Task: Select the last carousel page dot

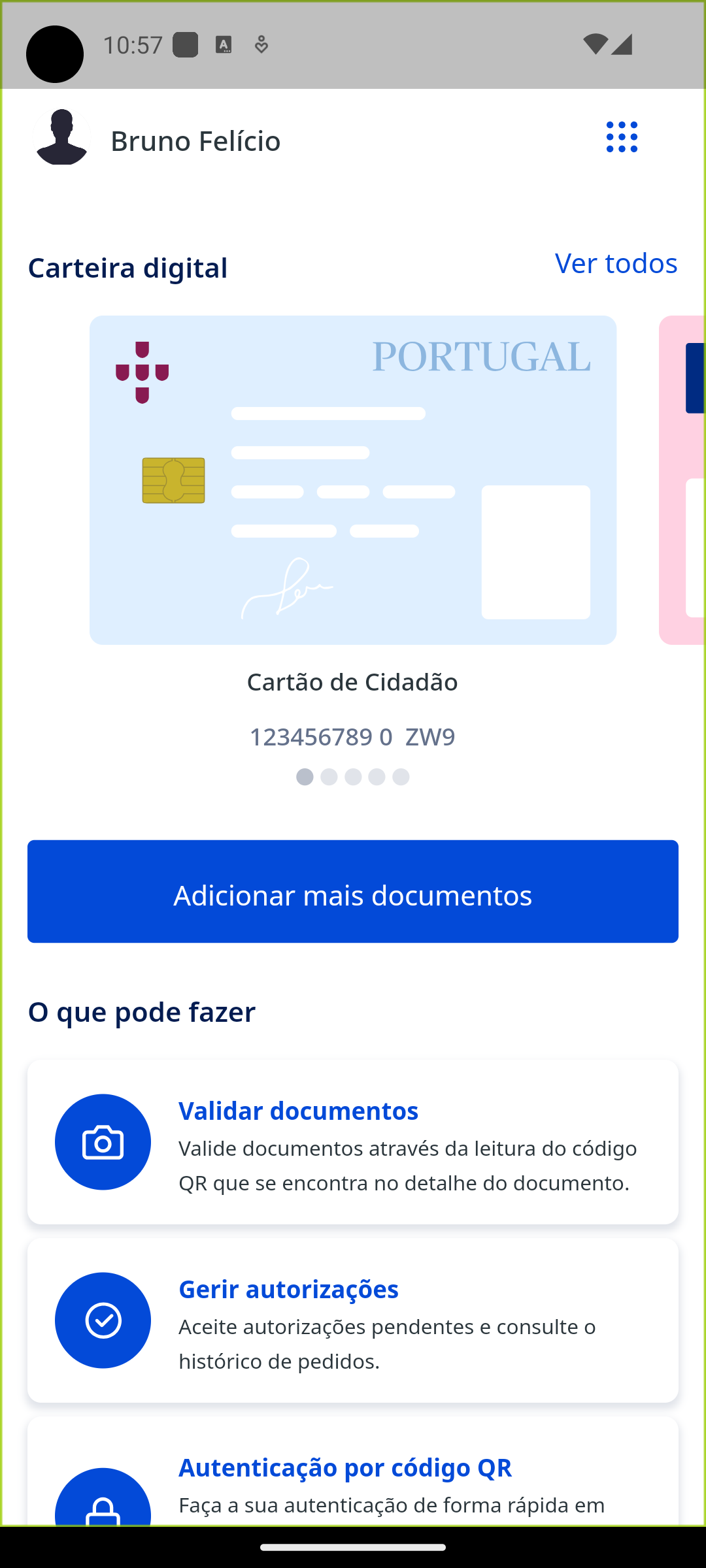Action: [401, 777]
